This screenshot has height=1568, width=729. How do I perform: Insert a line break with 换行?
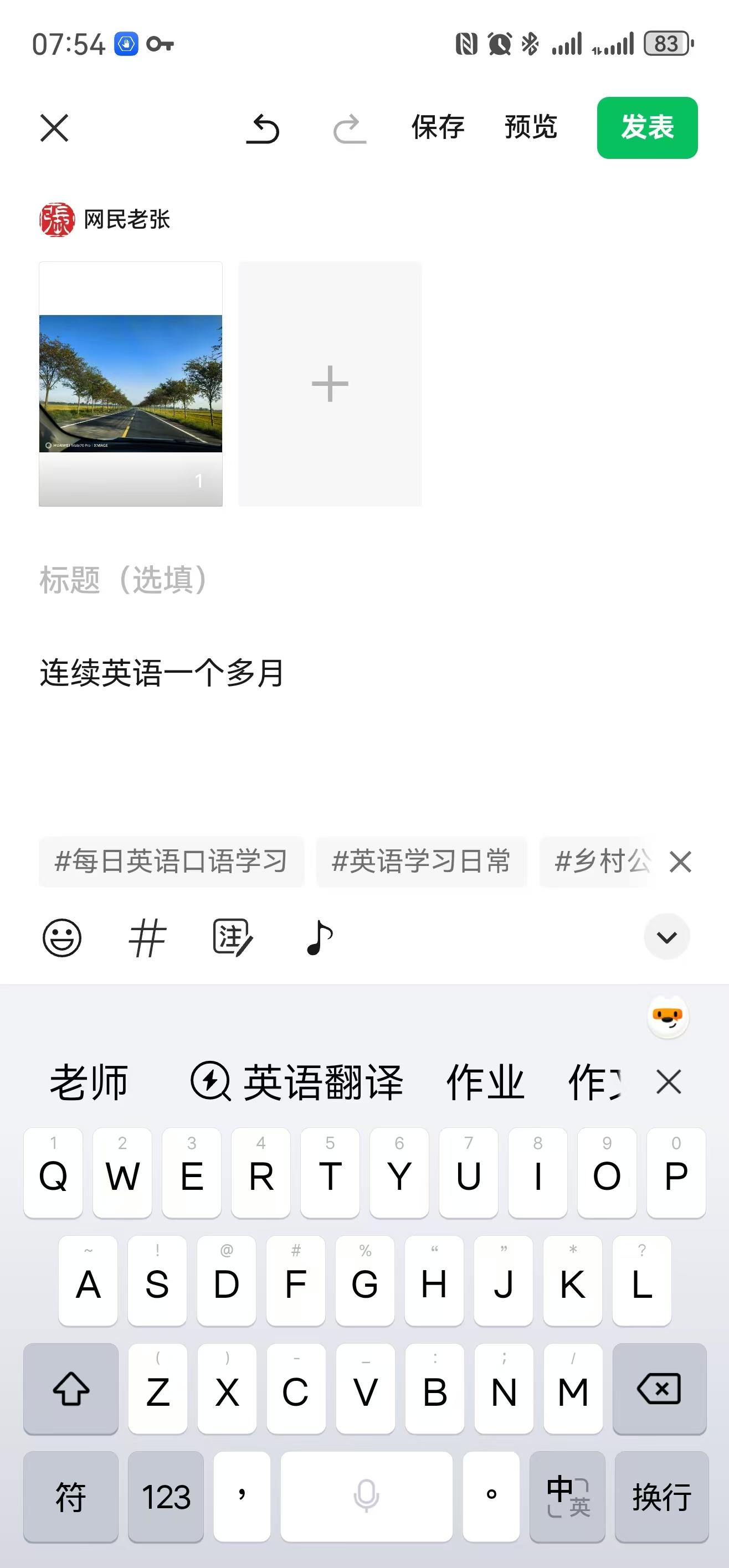661,1497
